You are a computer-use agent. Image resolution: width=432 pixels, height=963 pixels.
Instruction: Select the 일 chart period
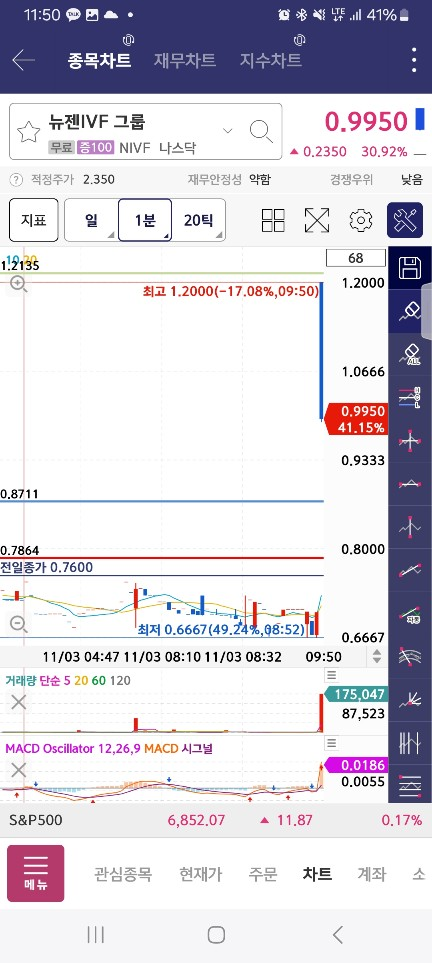[x=91, y=220]
